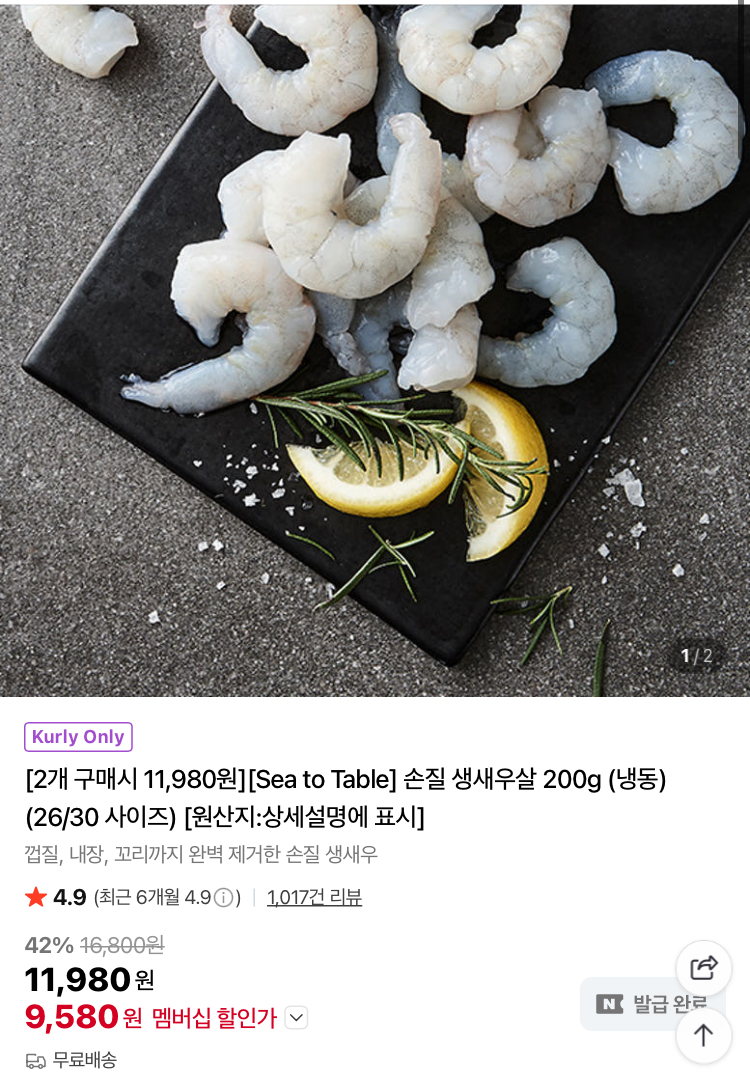Image resolution: width=750 pixels, height=1073 pixels.
Task: Share this shrimp product
Action: point(704,968)
